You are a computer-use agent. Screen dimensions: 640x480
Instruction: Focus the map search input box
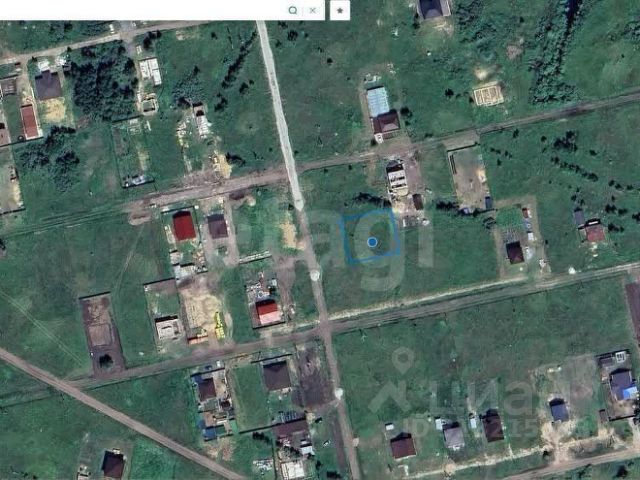(140, 9)
